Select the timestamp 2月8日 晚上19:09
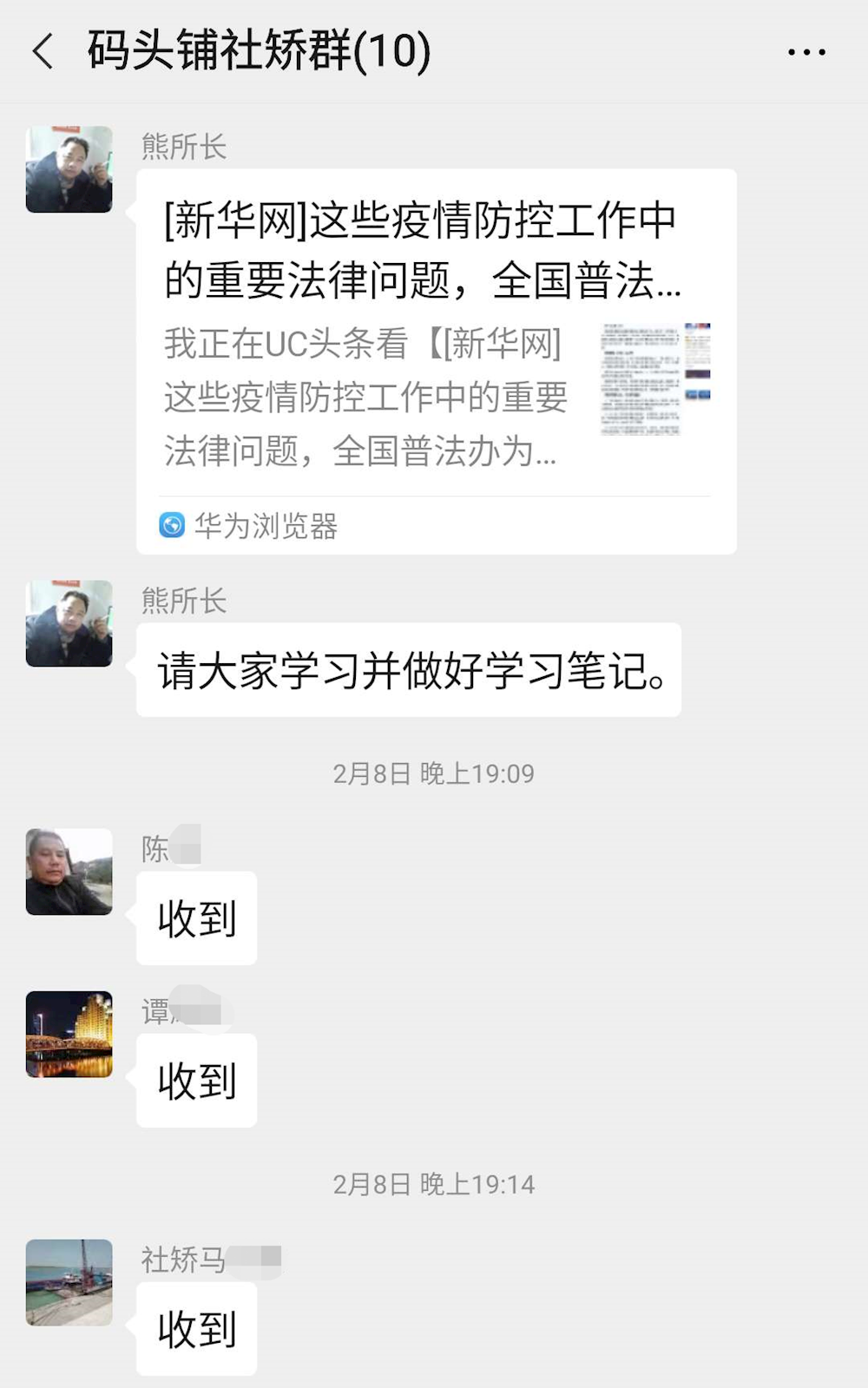The height and width of the screenshot is (1388, 868). (x=434, y=773)
